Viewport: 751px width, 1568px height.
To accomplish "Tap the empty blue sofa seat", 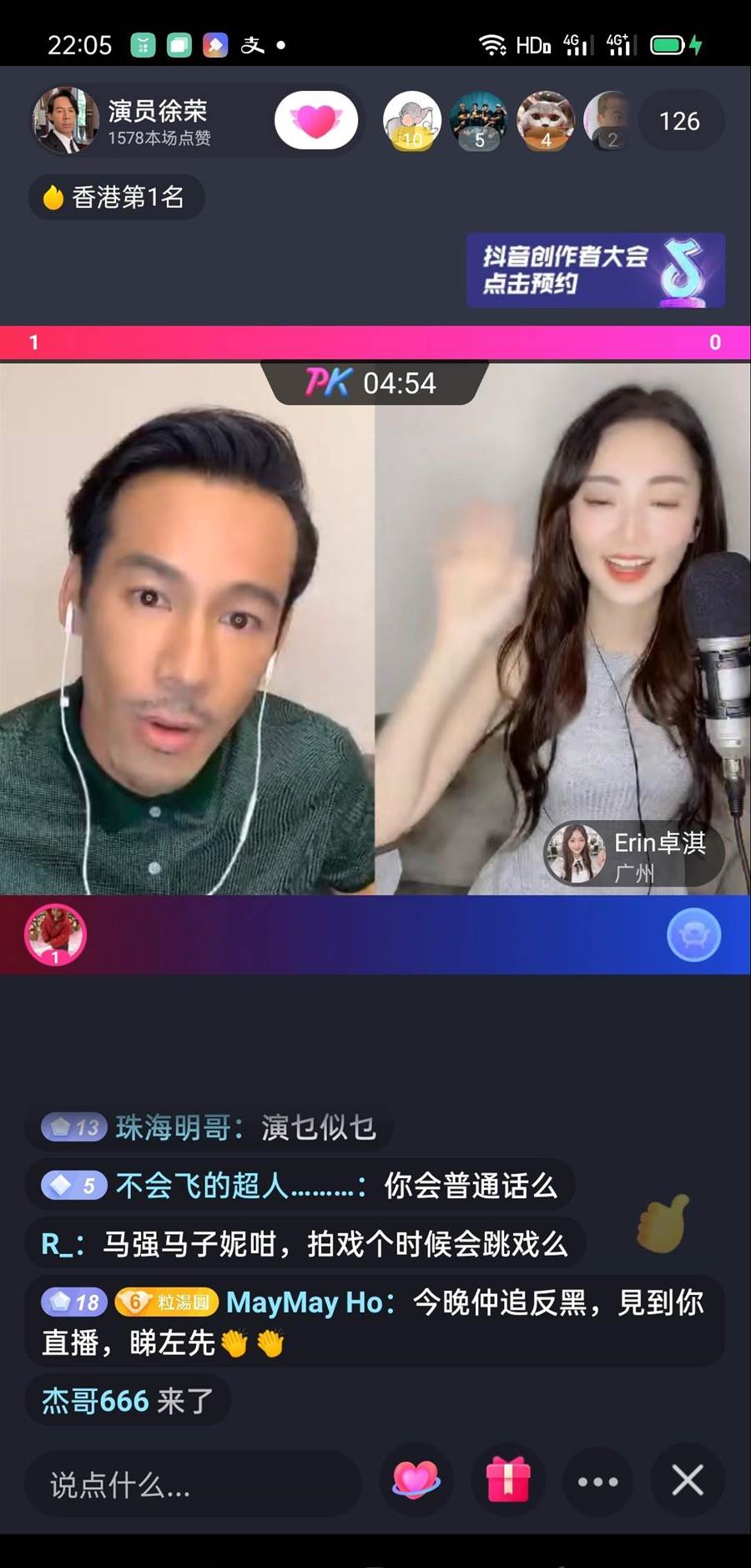I will 693,935.
